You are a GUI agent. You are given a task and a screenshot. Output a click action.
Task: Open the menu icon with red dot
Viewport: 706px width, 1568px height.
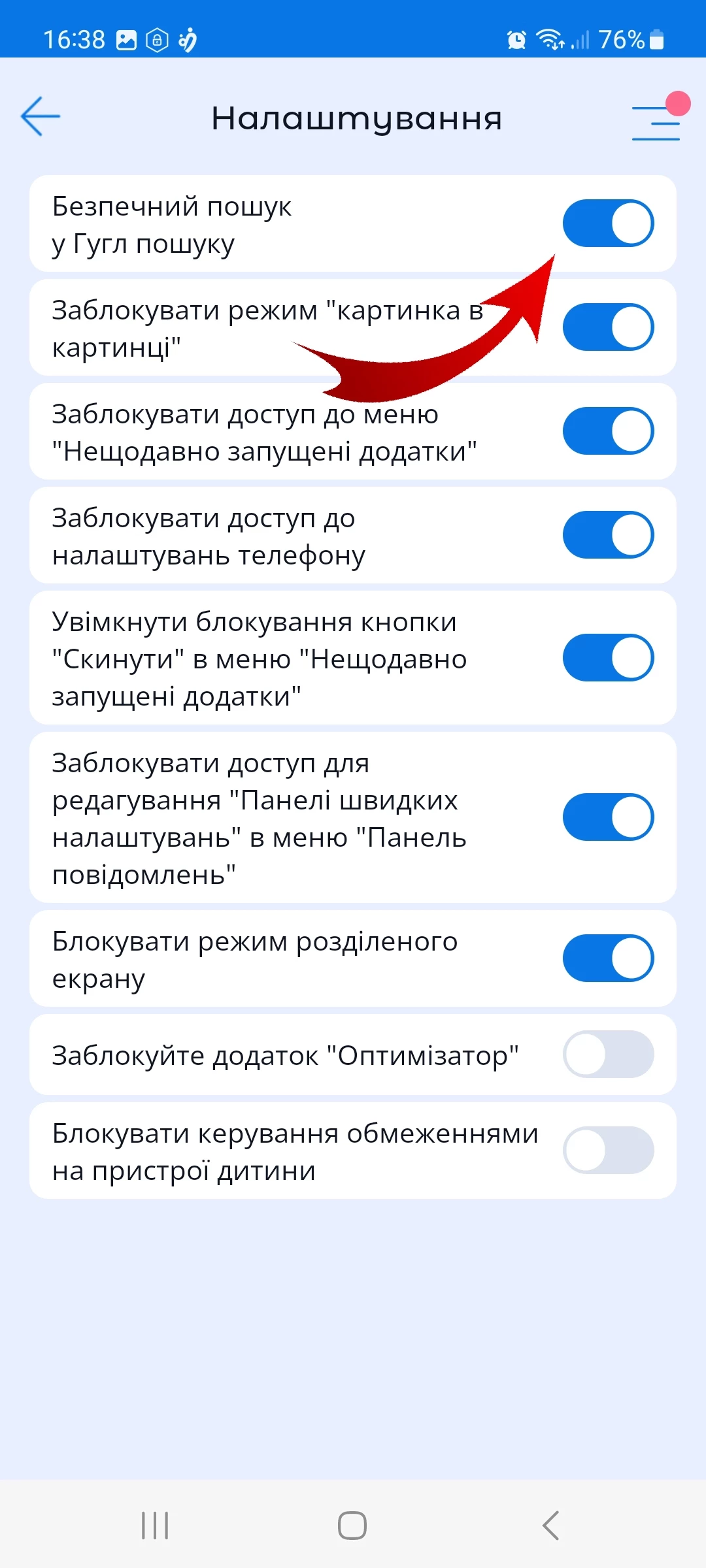(656, 122)
